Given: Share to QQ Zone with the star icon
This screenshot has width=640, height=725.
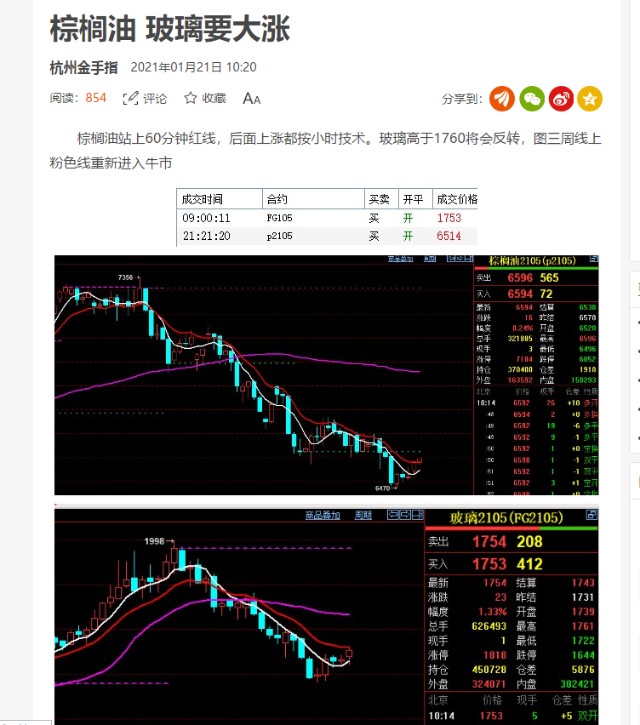Looking at the screenshot, I should pos(590,98).
